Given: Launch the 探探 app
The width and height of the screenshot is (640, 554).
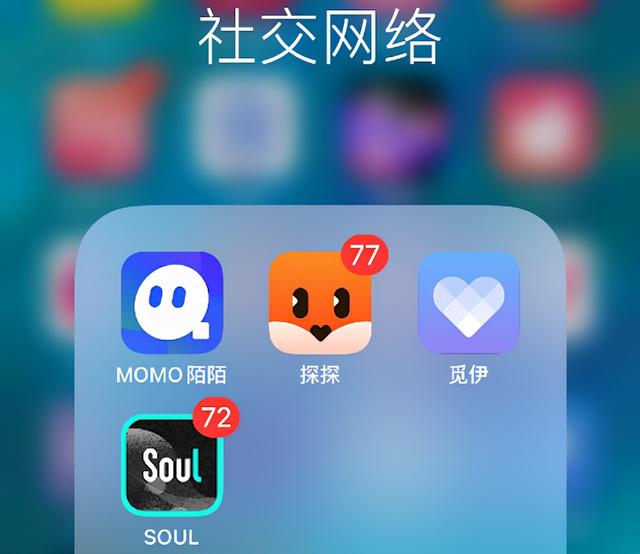Looking at the screenshot, I should coord(320,303).
